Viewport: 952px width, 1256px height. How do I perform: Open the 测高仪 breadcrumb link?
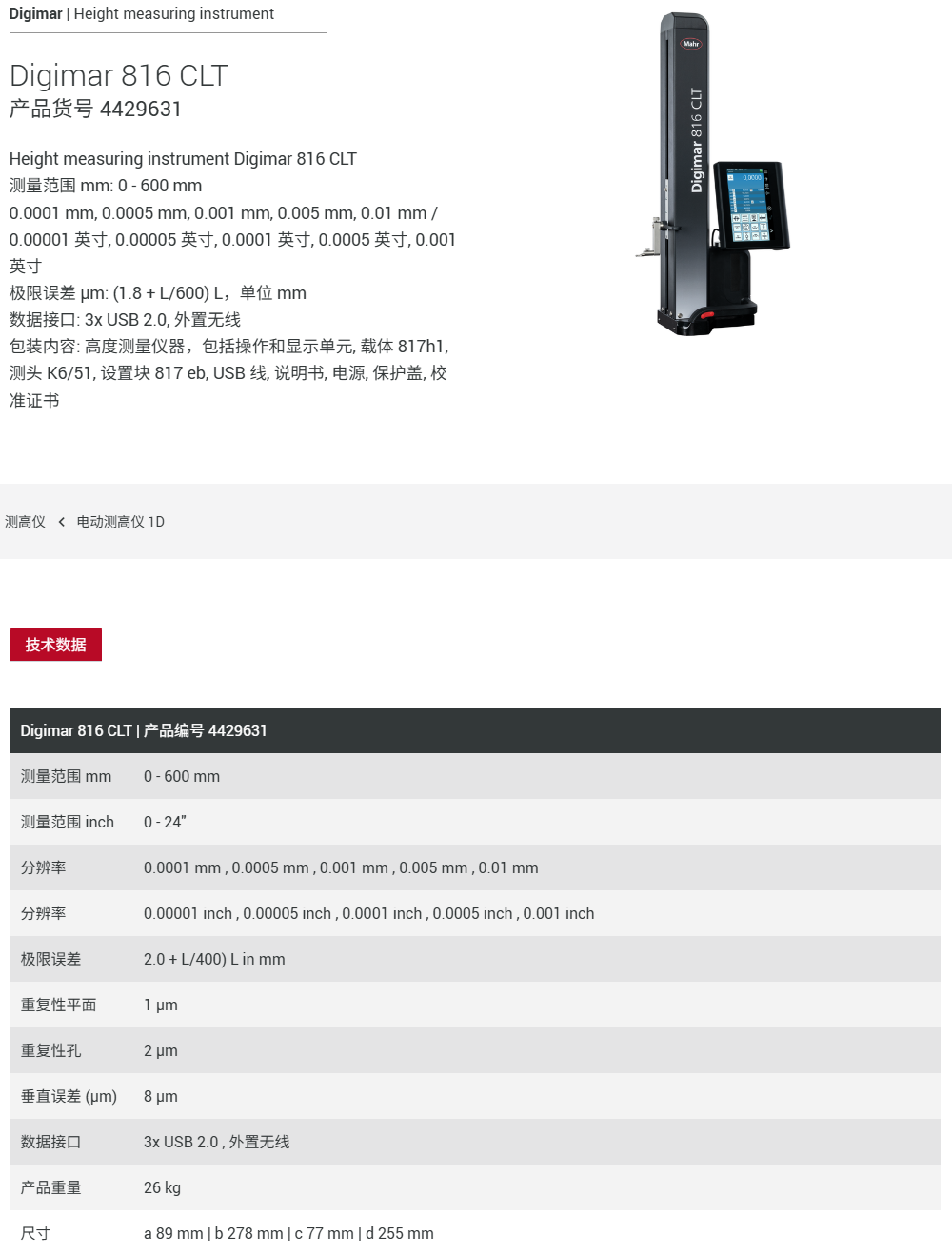click(x=25, y=522)
